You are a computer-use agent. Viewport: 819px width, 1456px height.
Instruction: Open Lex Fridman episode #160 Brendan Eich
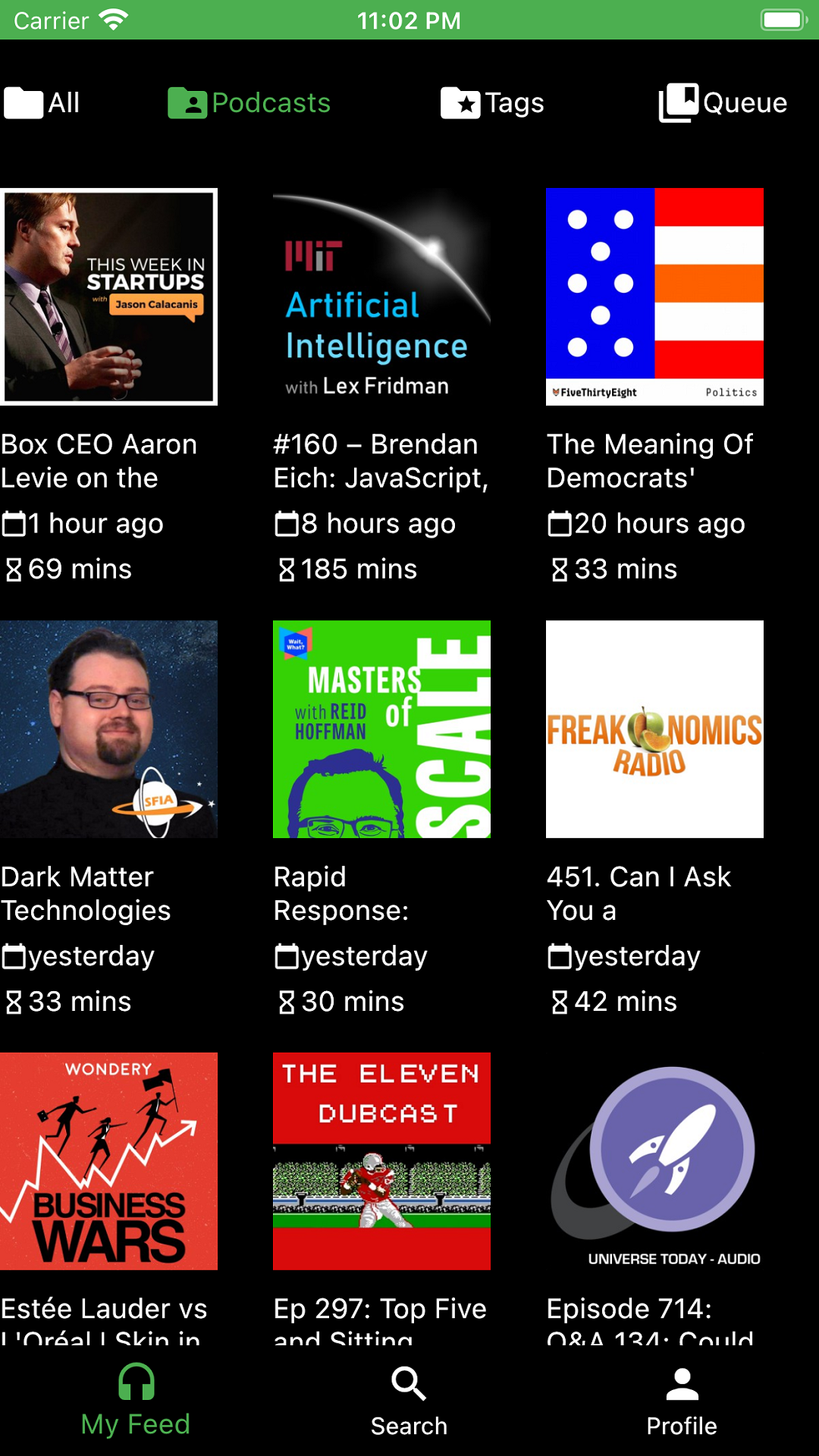381,297
